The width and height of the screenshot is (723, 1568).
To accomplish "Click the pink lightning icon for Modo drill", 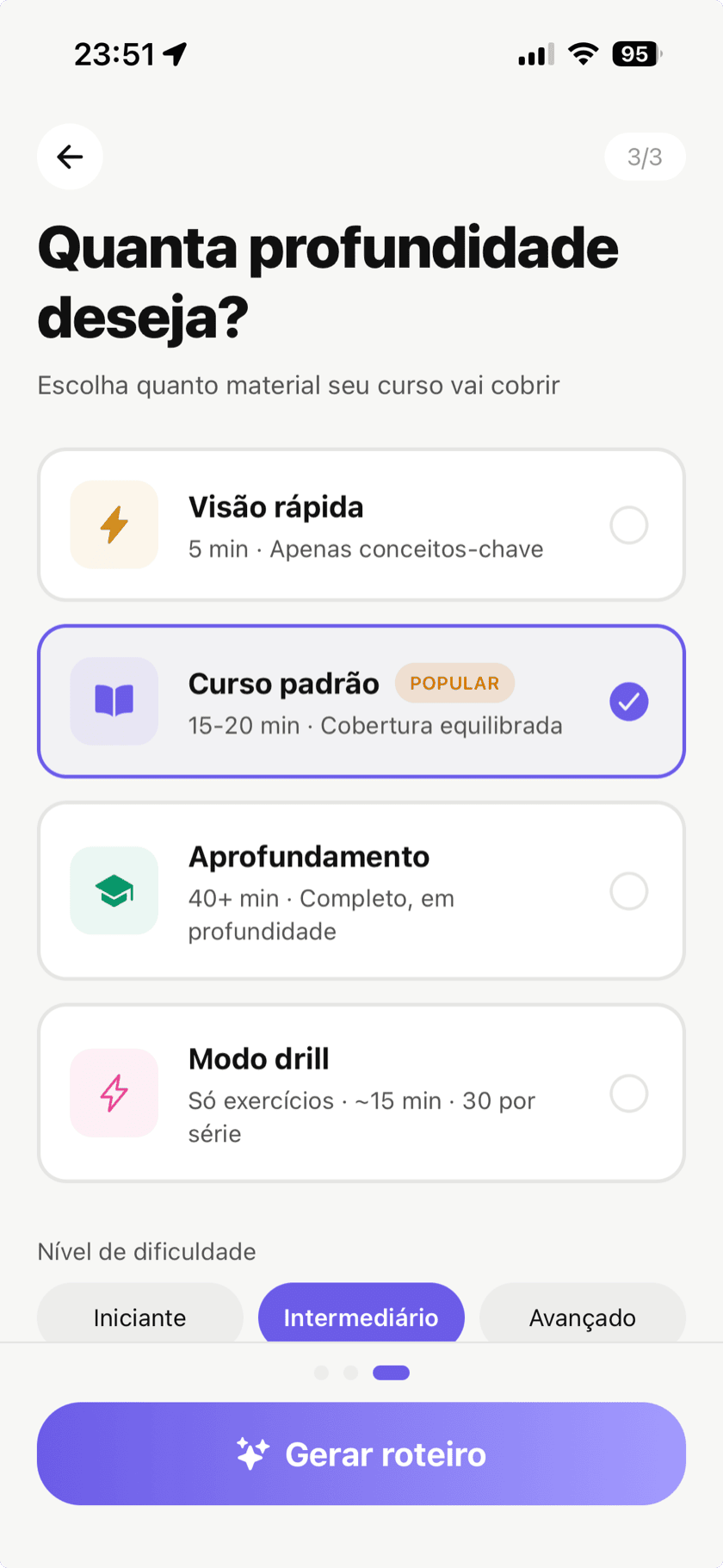I will [x=113, y=1093].
